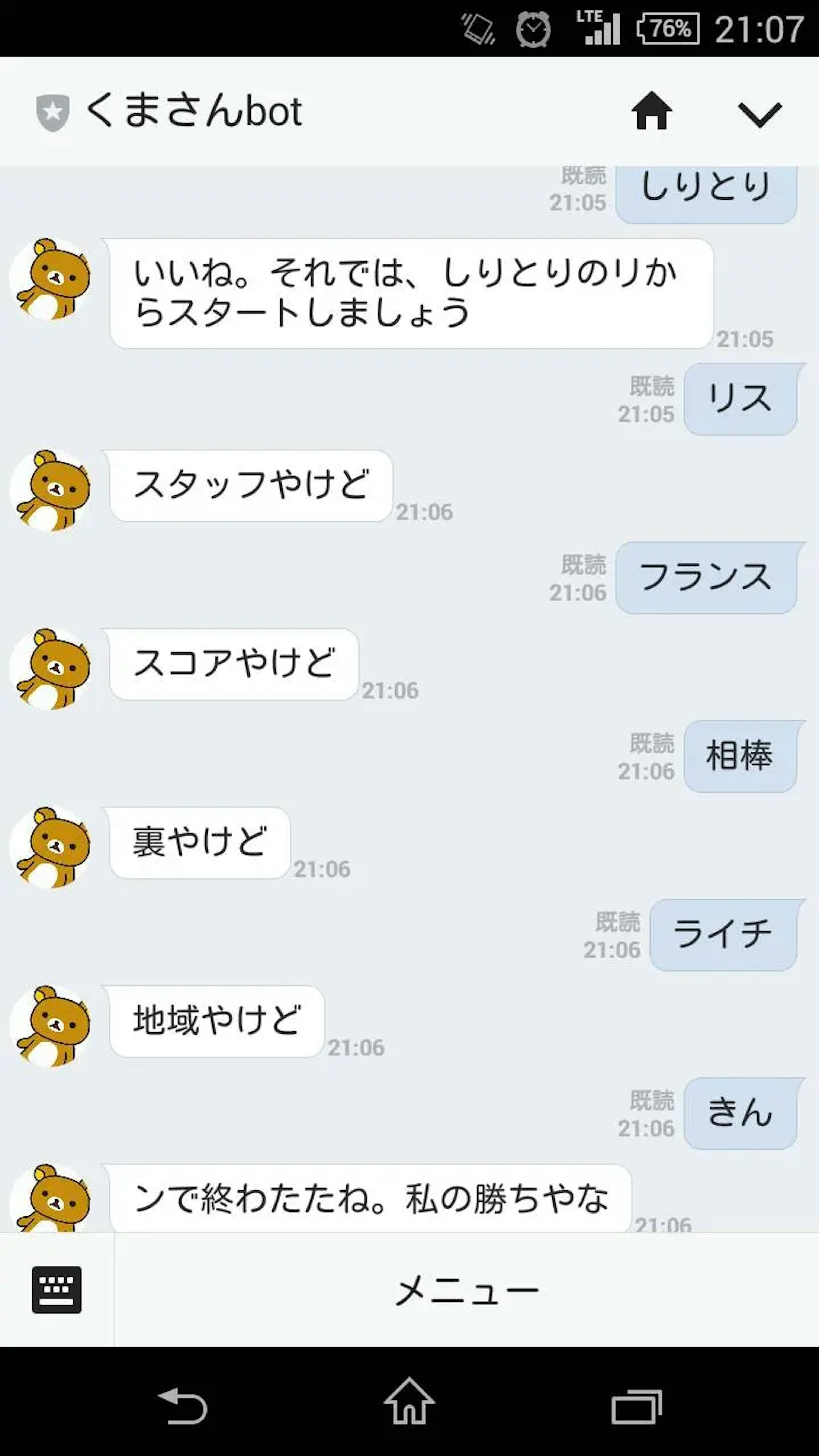The image size is (819, 1456).
Task: Switch to keyboard input mode
Action: point(57,1290)
